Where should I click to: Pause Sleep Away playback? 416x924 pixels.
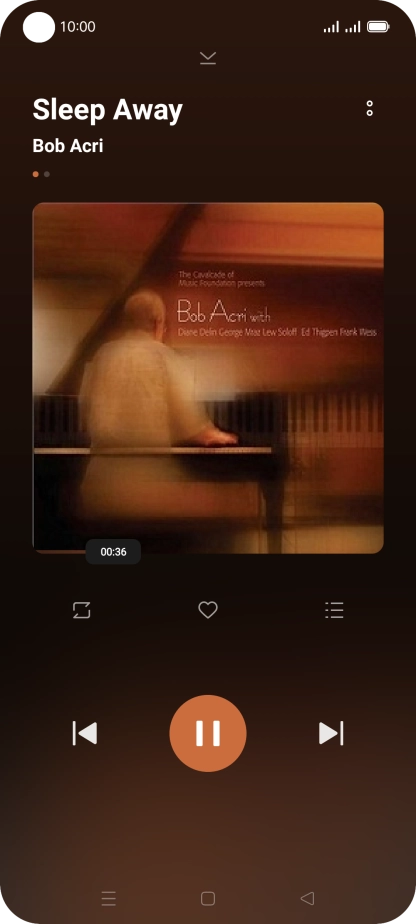[x=208, y=733]
